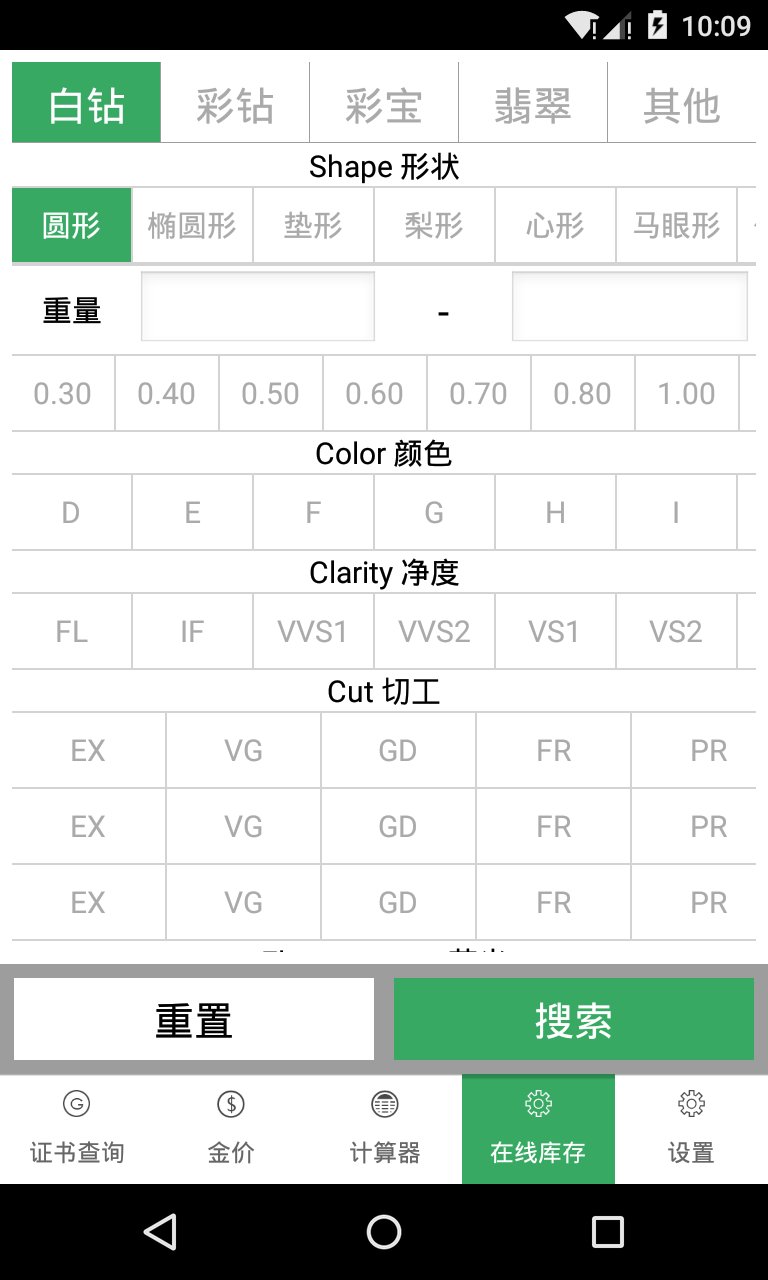Select the 0.50 weight preset
Screen dimensions: 768x1280
[270, 394]
